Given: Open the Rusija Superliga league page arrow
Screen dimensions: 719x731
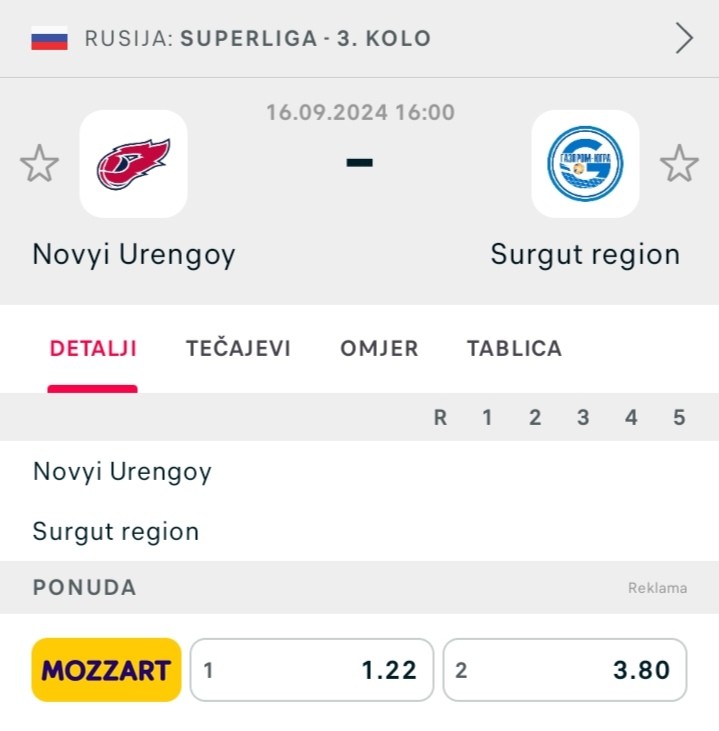Looking at the screenshot, I should pyautogui.click(x=684, y=38).
